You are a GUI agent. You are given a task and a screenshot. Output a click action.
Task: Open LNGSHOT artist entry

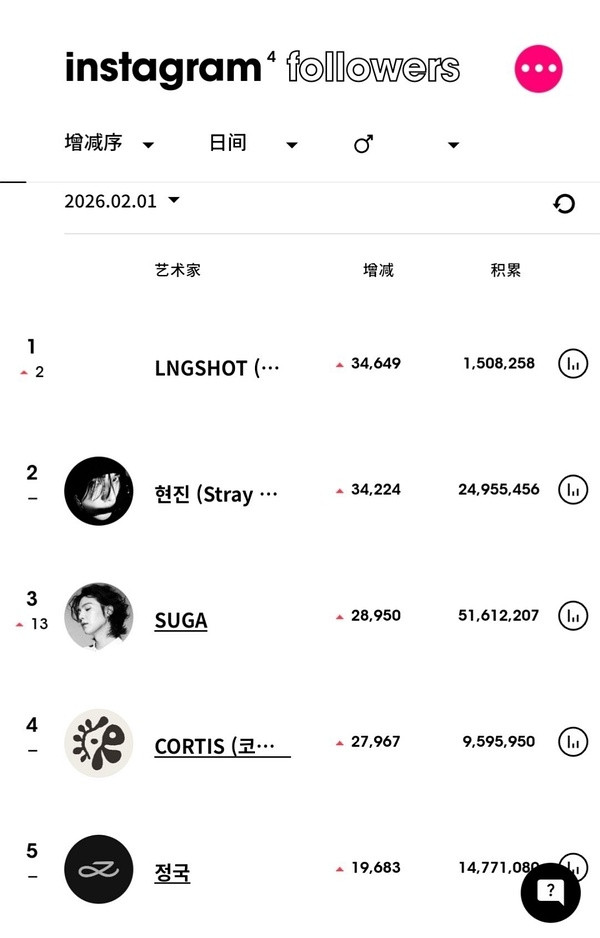click(217, 368)
